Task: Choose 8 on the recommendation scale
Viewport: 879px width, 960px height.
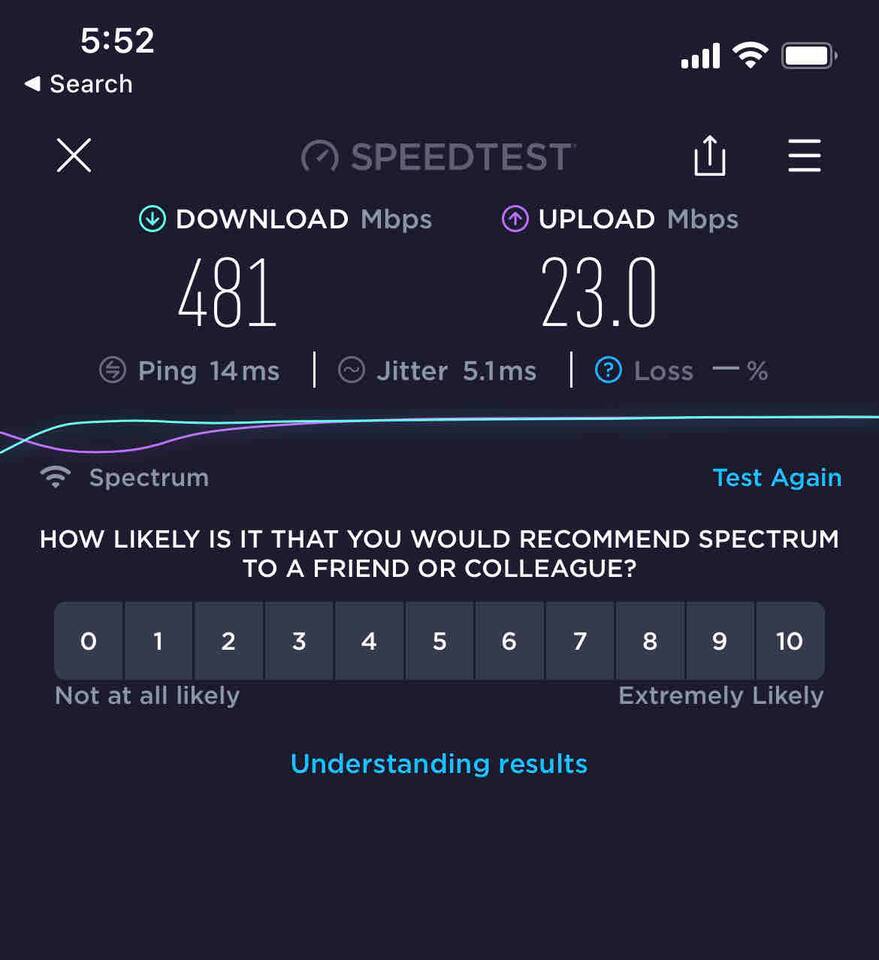Action: click(x=649, y=641)
